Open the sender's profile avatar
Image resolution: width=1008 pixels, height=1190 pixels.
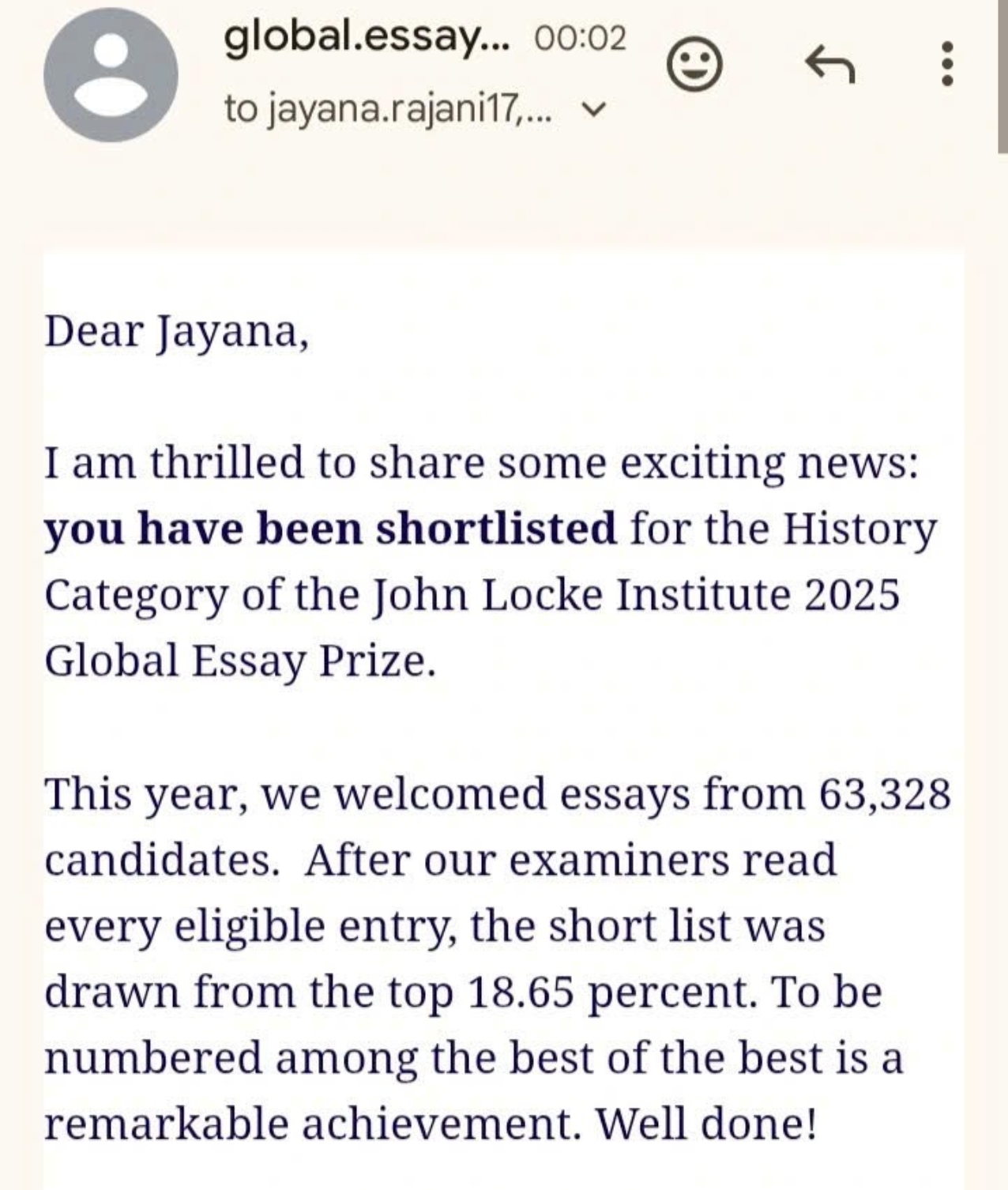click(111, 75)
